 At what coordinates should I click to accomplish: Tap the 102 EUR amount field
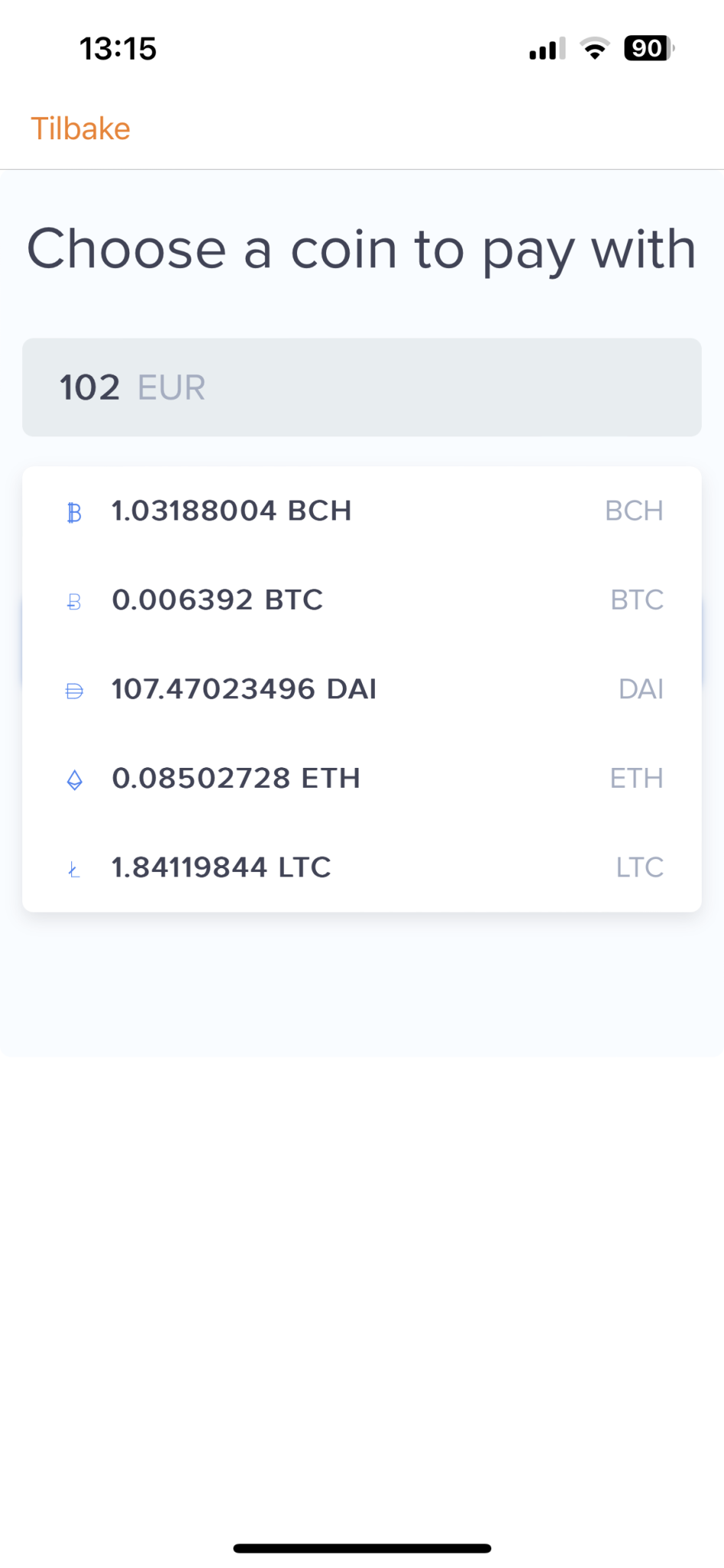(x=361, y=387)
